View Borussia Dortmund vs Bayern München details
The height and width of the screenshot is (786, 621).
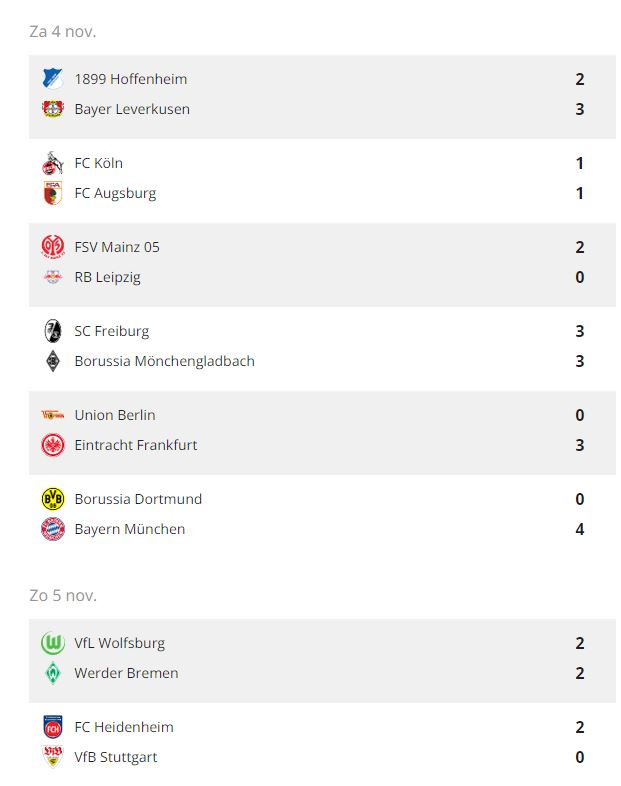point(322,514)
